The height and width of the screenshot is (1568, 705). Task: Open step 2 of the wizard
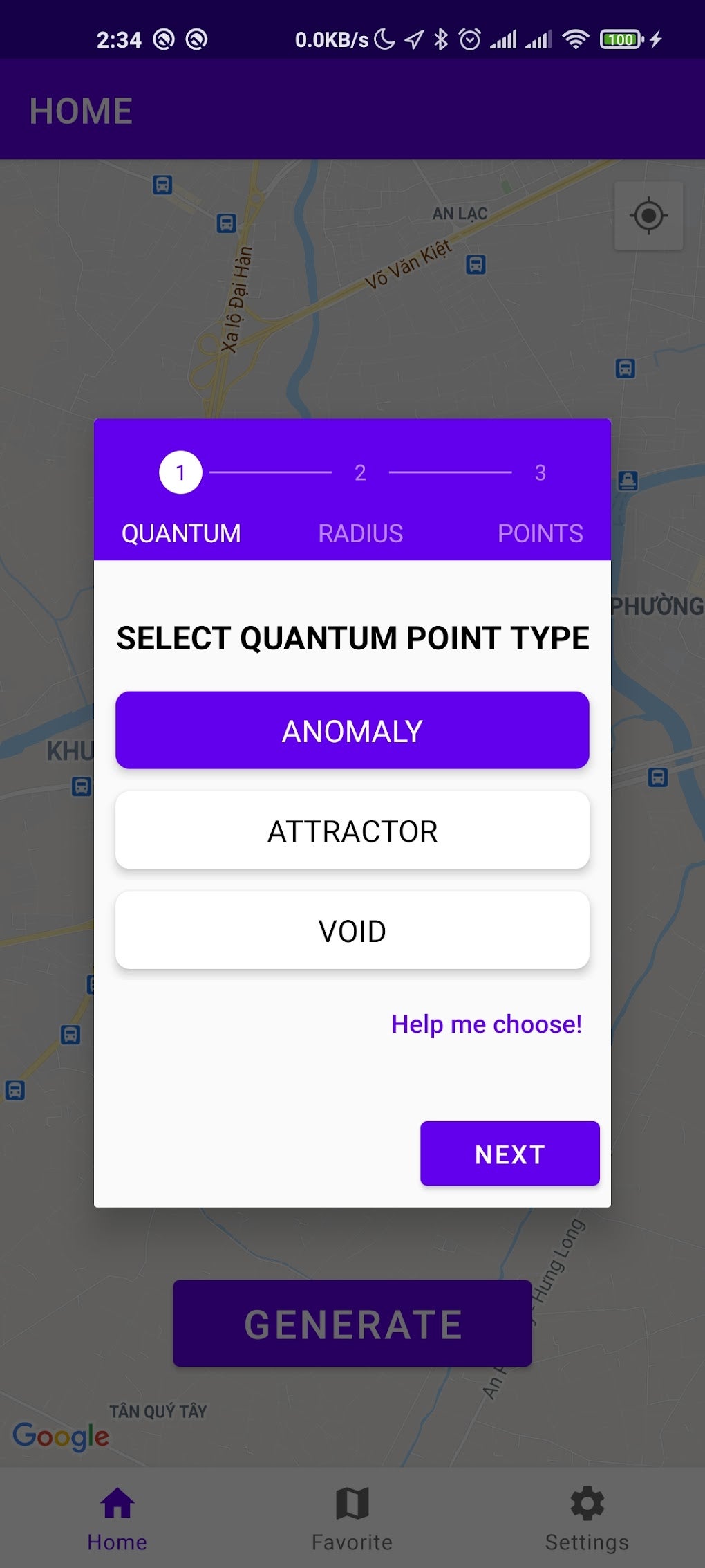tap(360, 473)
